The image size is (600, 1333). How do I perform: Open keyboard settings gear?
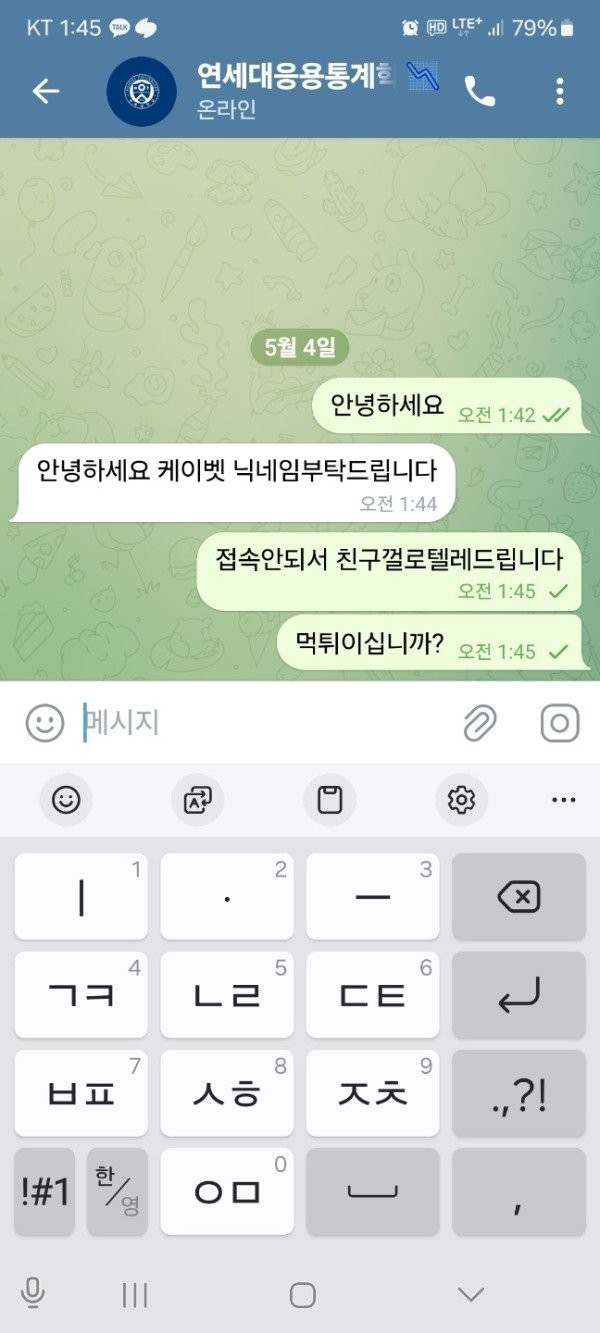[461, 800]
